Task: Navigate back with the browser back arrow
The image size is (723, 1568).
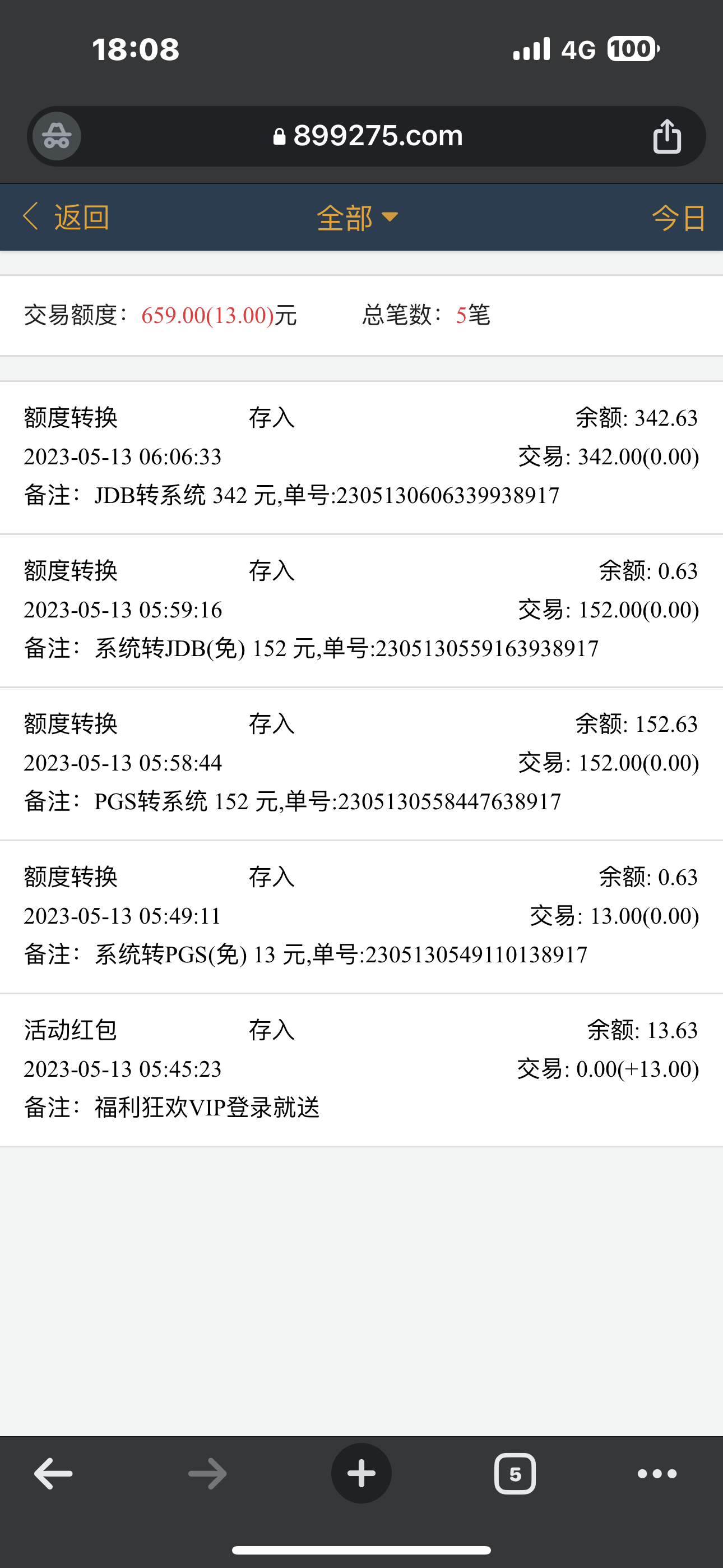Action: [54, 1474]
